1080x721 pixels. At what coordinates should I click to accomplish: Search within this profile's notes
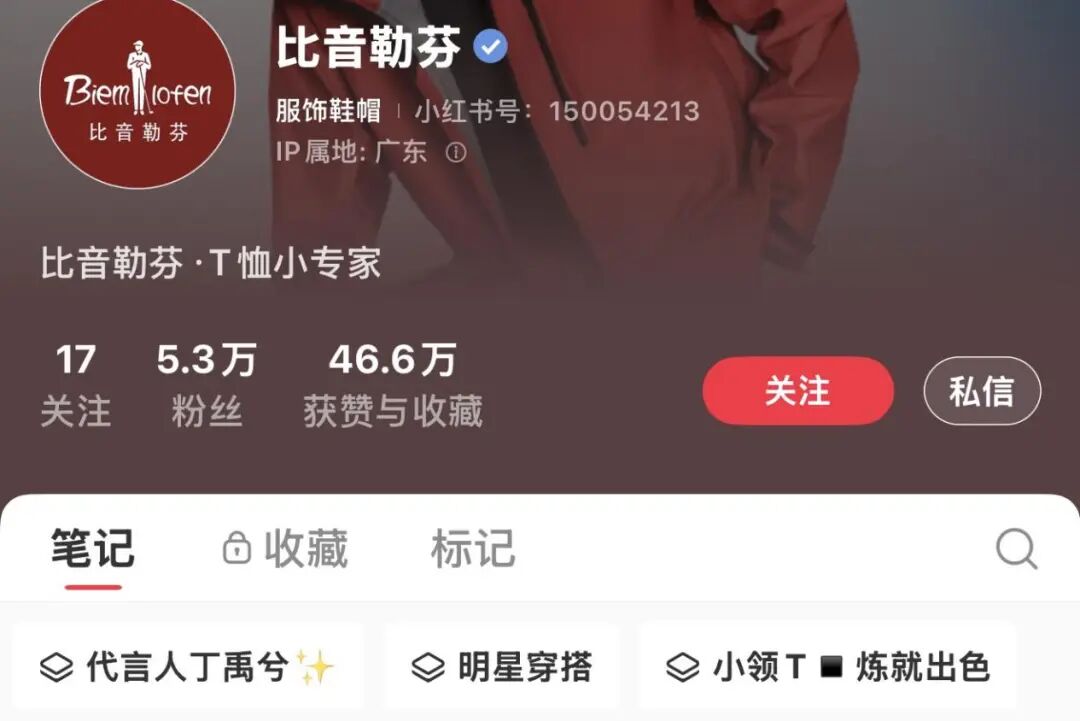coord(1016,549)
